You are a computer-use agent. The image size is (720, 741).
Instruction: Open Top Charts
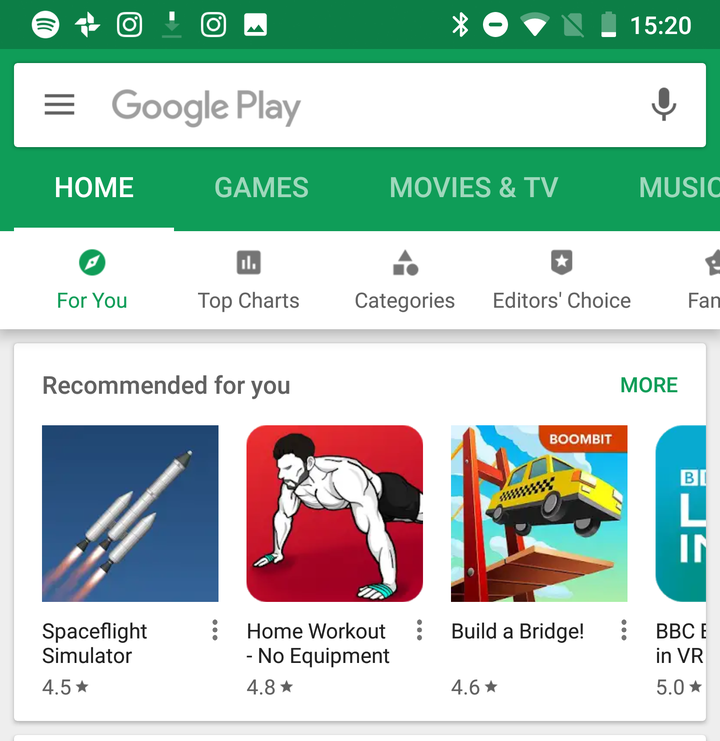click(x=248, y=281)
